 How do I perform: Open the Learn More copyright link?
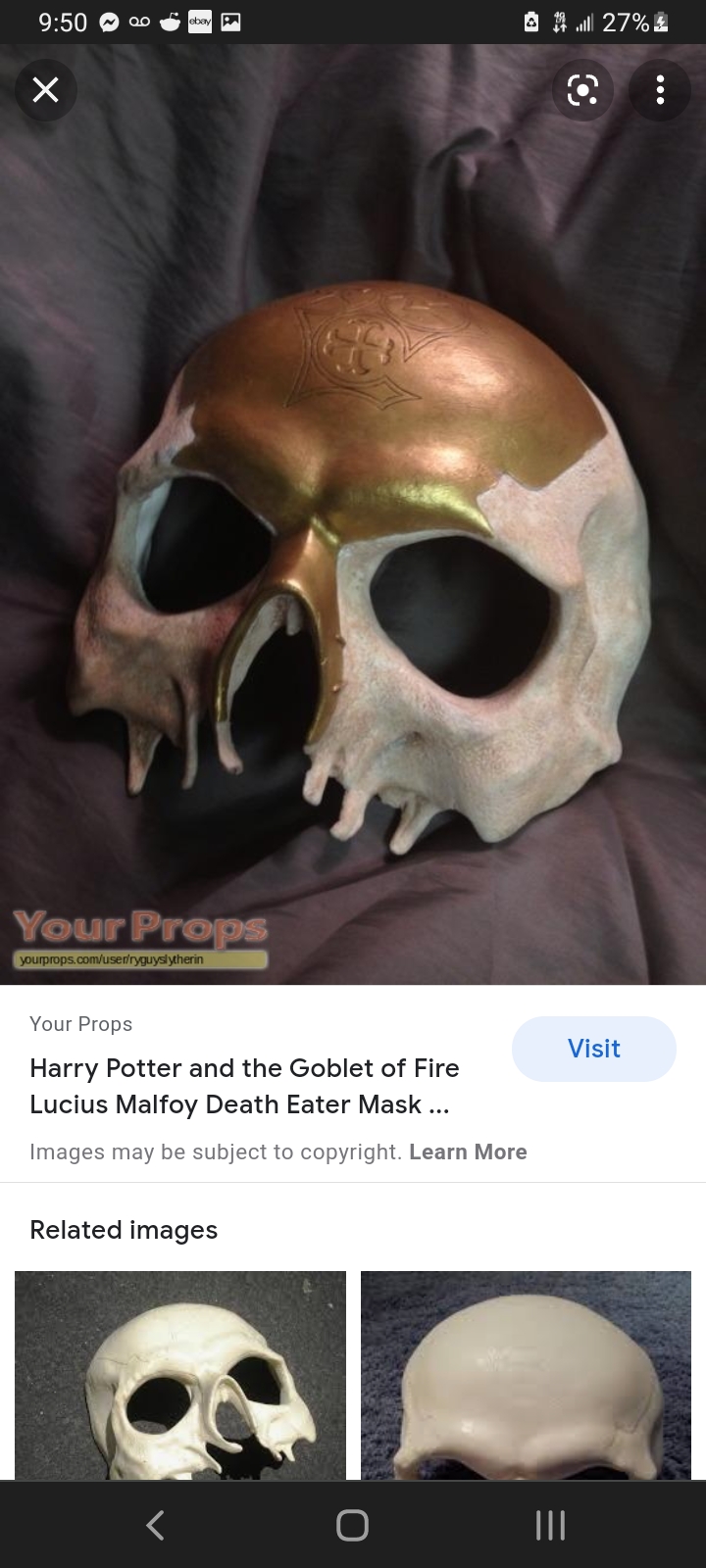468,1151
